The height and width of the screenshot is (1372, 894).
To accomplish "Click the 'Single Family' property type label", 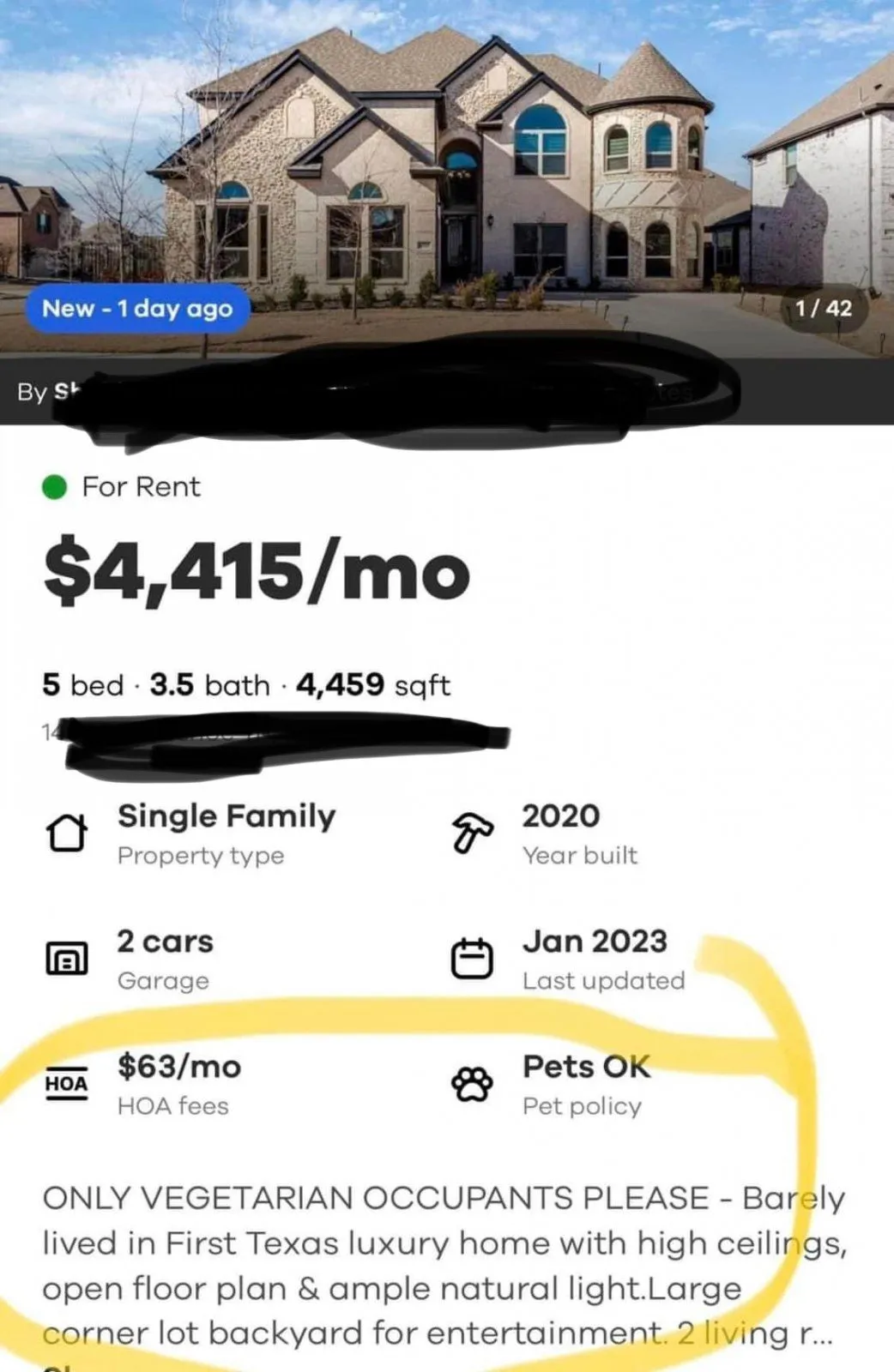I will 227,815.
